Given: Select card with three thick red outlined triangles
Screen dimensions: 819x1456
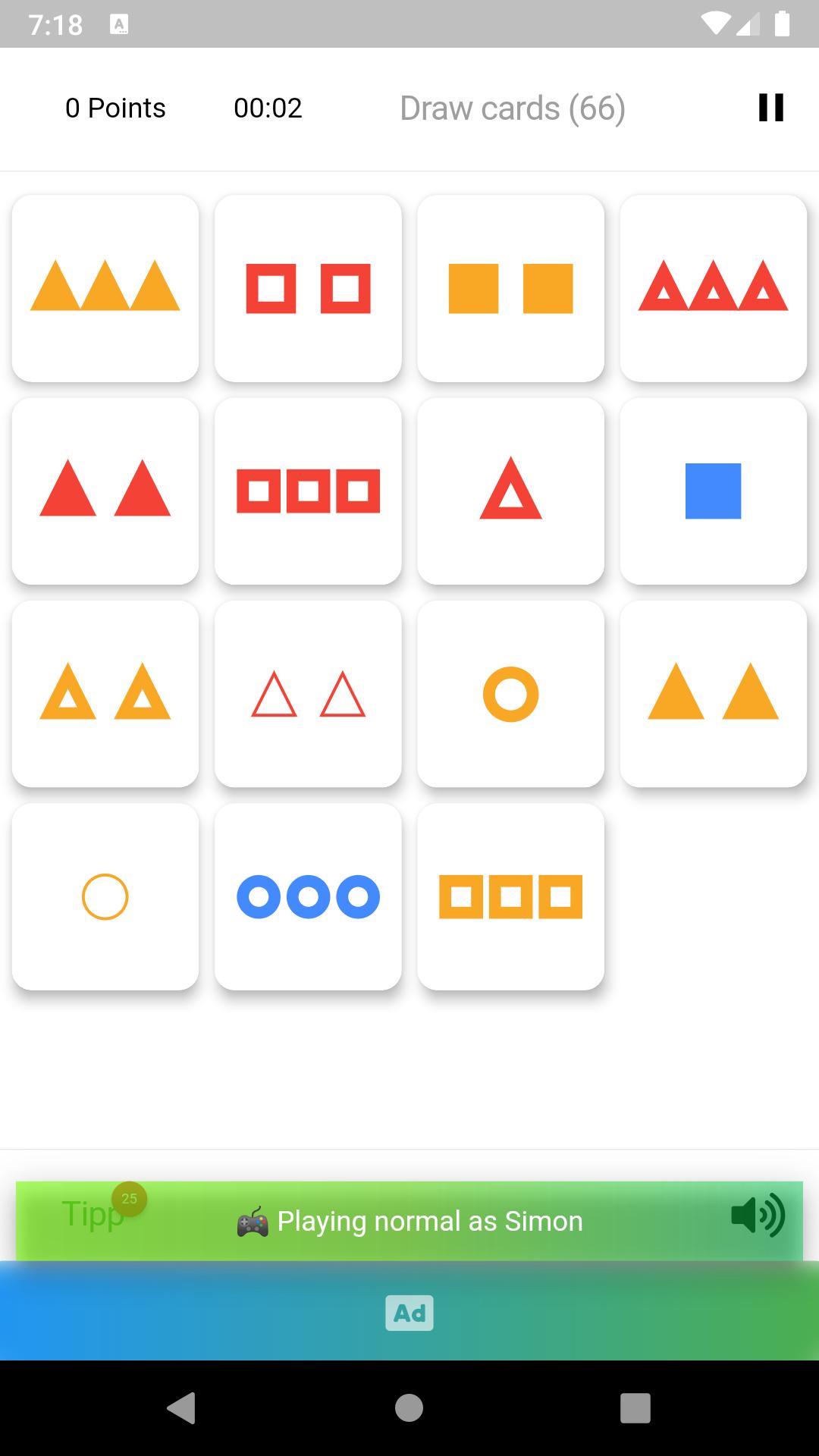Looking at the screenshot, I should click(713, 288).
